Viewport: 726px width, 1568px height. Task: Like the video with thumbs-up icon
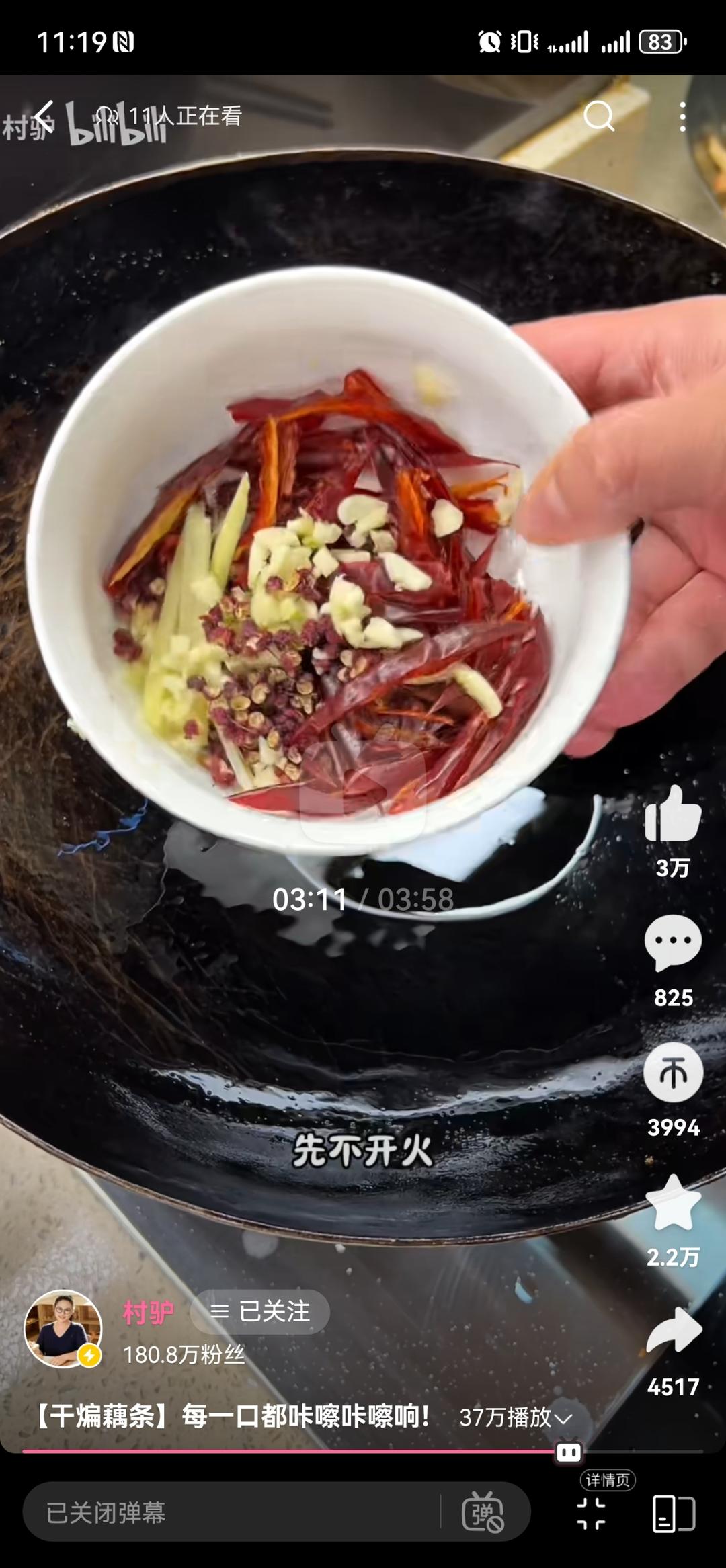coord(672,815)
